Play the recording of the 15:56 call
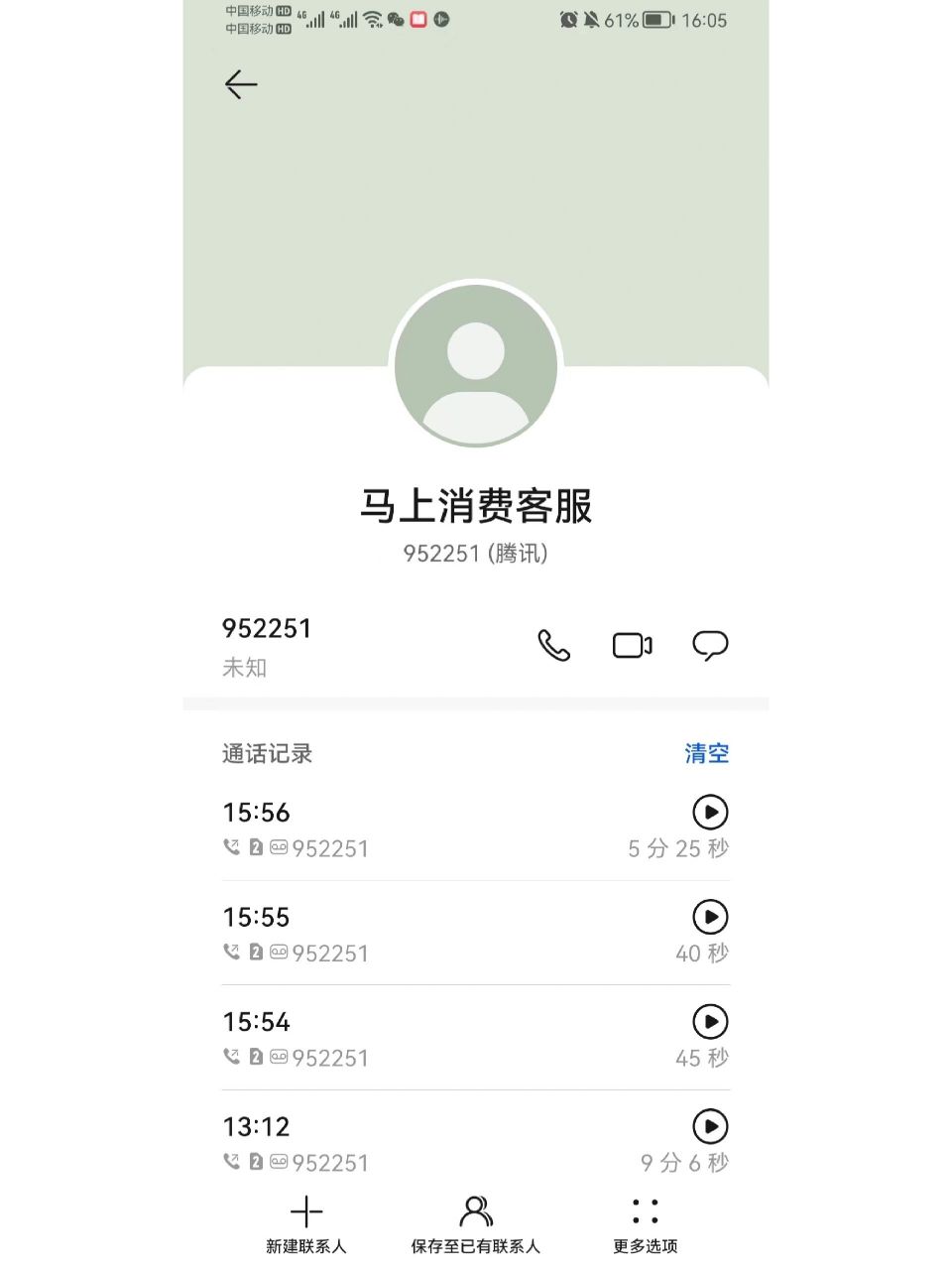Image resolution: width=952 pixels, height=1270 pixels. click(x=710, y=813)
